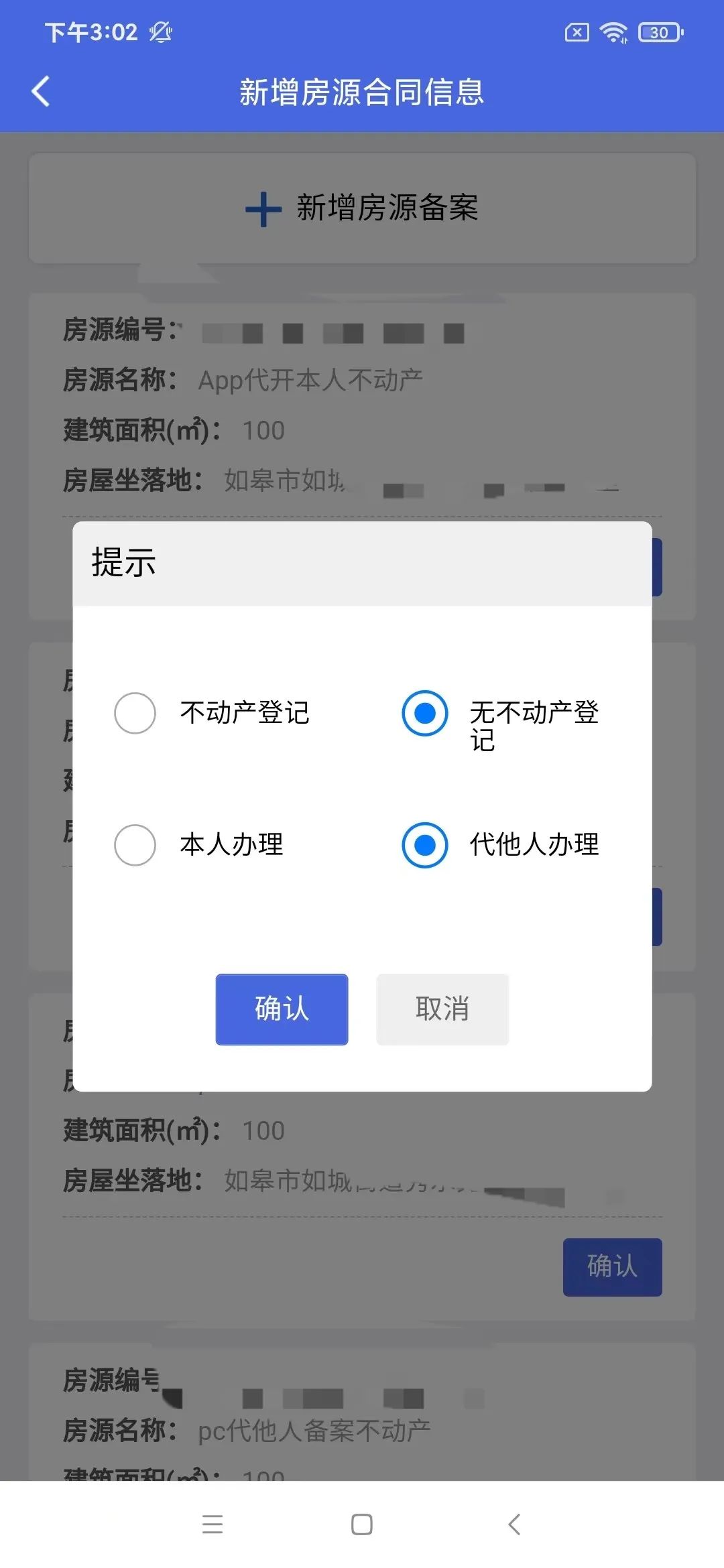Tap the system home button

pos(362,1524)
